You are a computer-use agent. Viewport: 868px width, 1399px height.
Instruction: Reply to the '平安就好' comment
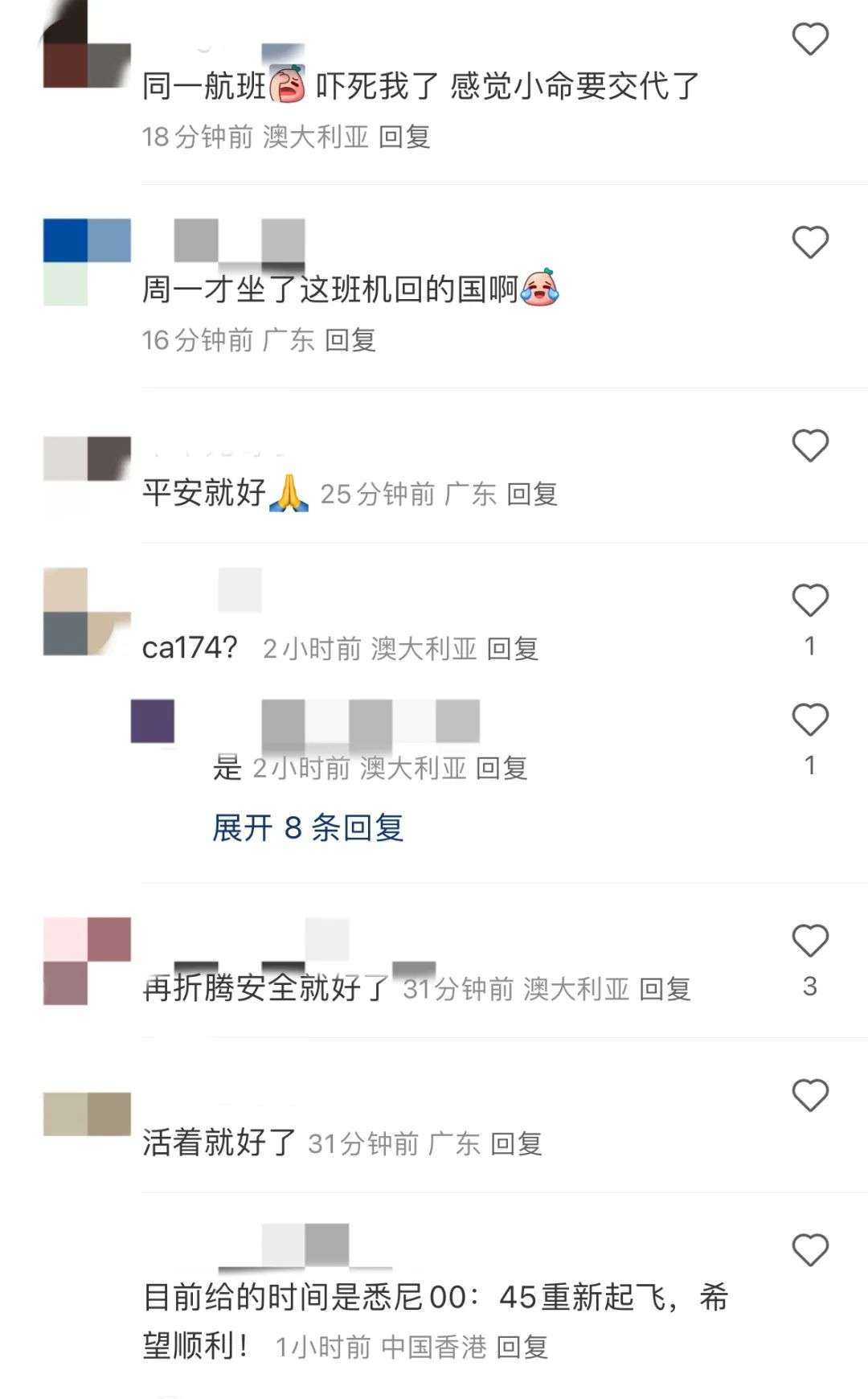point(532,494)
